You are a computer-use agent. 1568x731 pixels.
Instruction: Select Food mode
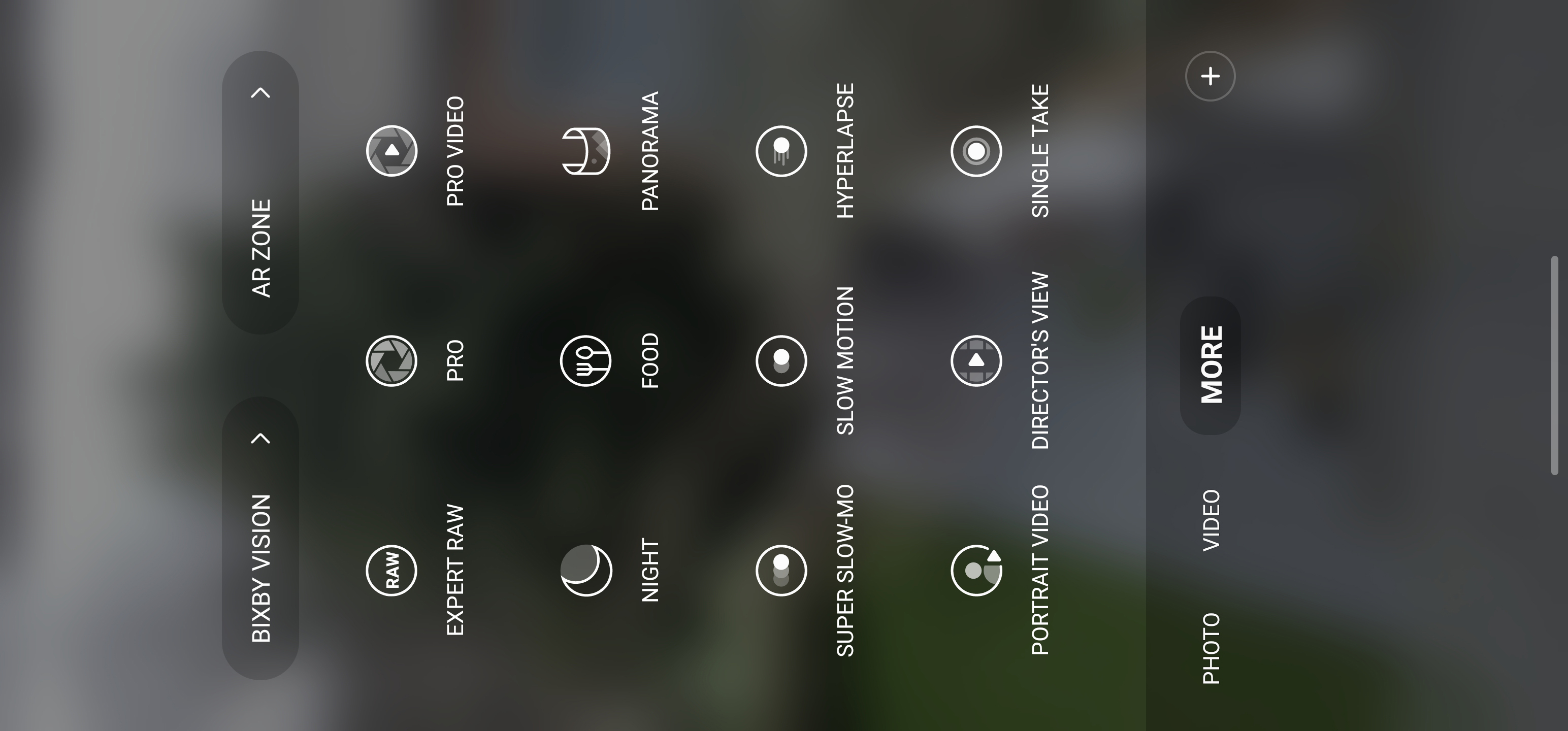pos(585,361)
